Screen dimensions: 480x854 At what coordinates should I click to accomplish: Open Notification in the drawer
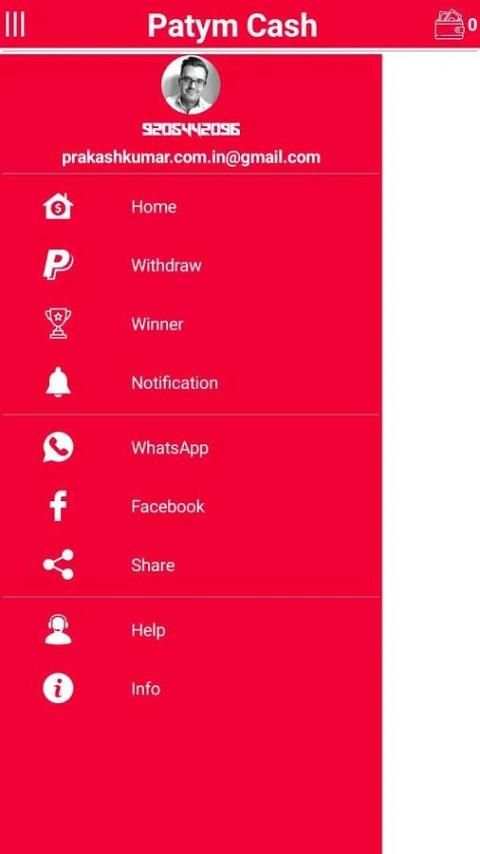tap(191, 383)
